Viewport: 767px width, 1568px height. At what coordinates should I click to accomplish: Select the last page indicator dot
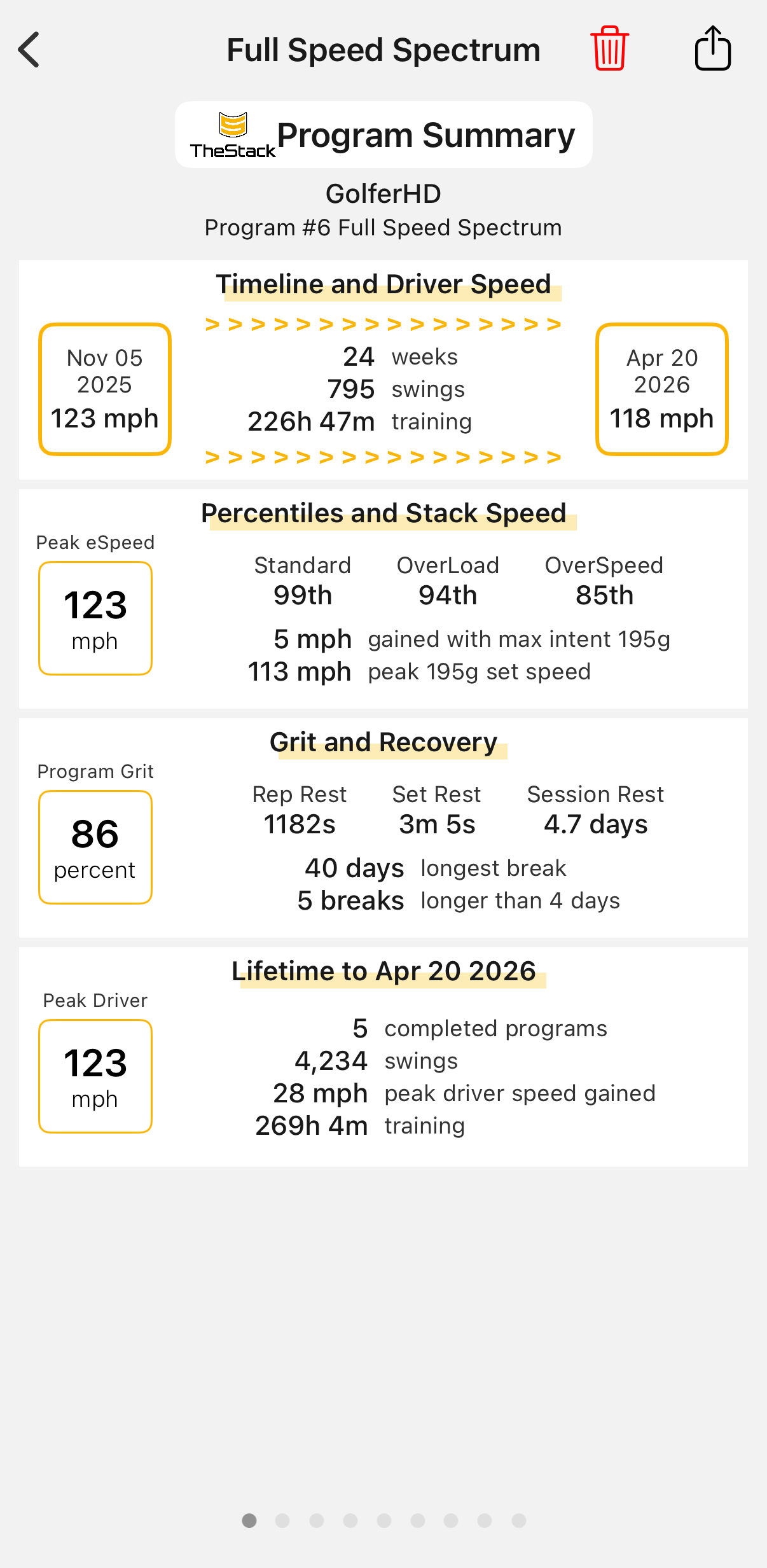coord(518,1521)
